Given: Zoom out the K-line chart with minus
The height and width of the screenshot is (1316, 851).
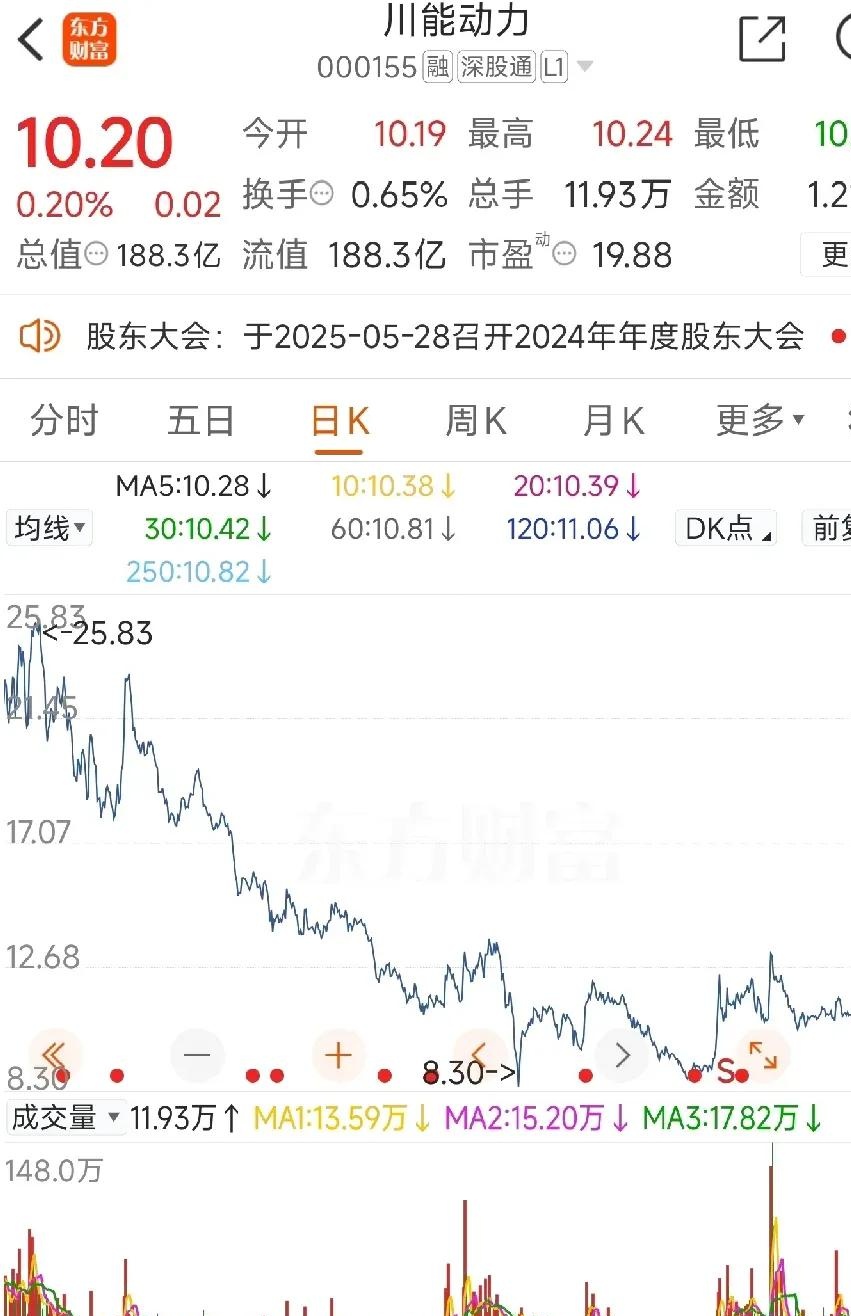Looking at the screenshot, I should tap(197, 1054).
